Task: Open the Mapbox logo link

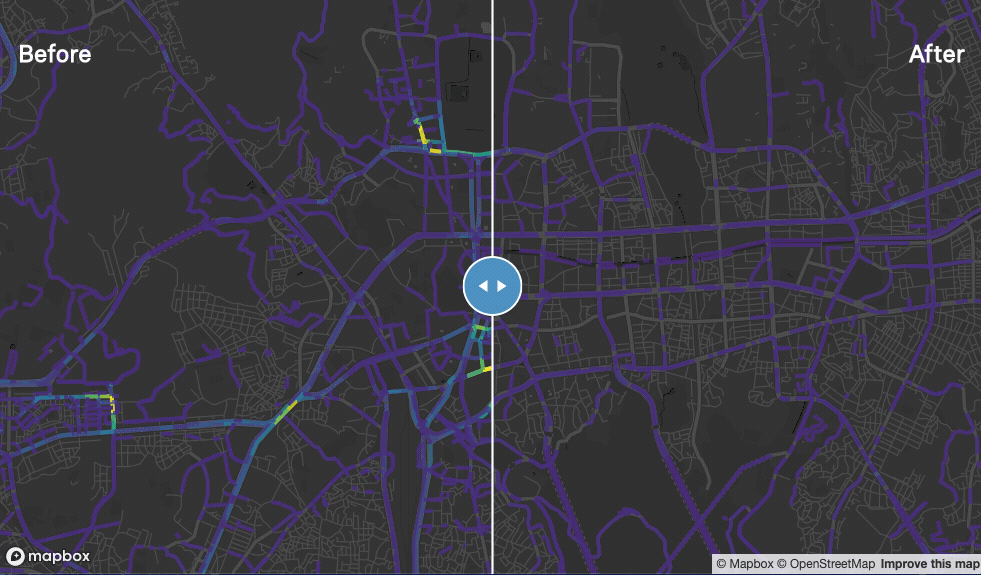Action: [48, 557]
